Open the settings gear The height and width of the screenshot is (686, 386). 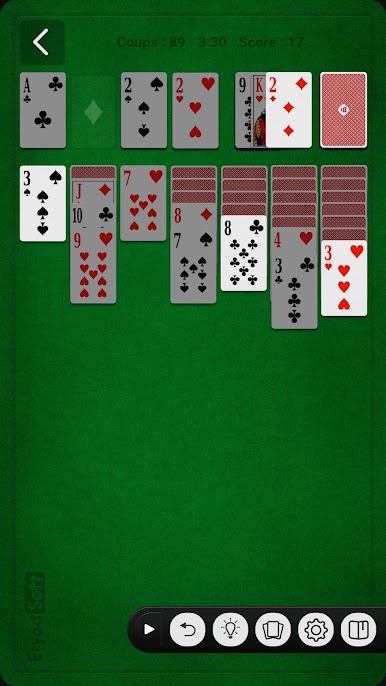316,630
